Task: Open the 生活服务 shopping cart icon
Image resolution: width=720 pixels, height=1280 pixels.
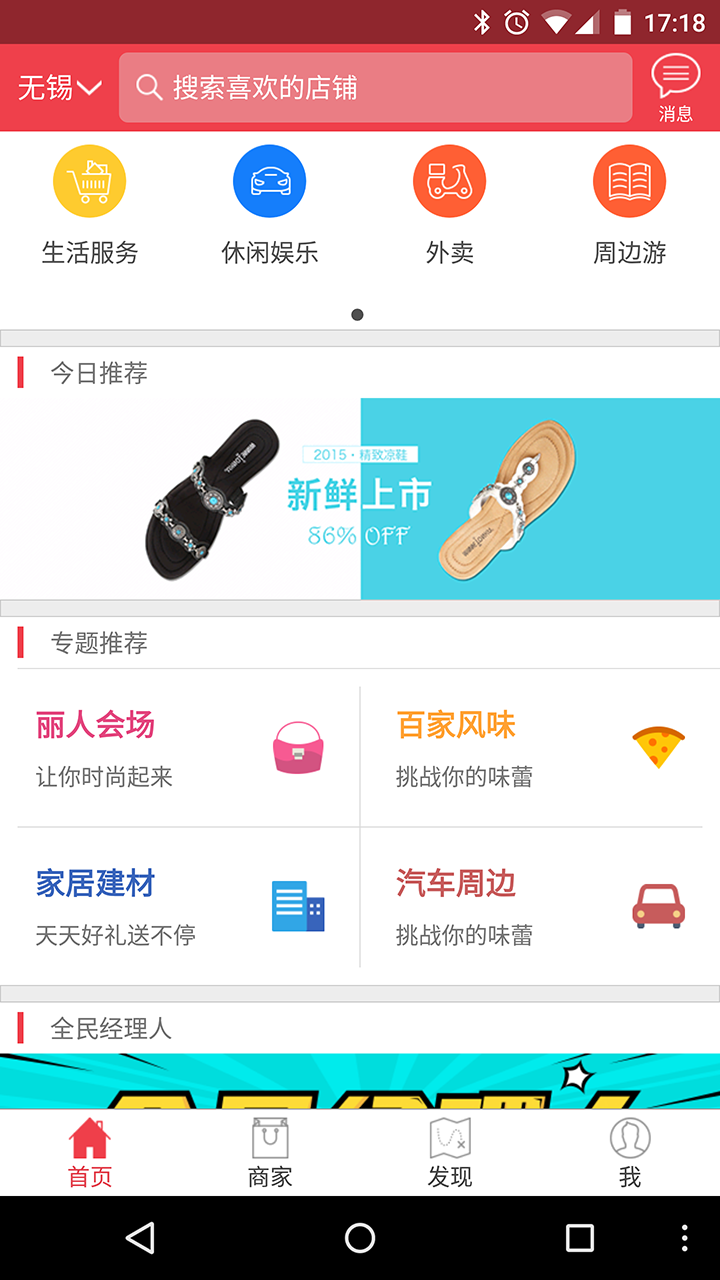Action: [x=89, y=181]
